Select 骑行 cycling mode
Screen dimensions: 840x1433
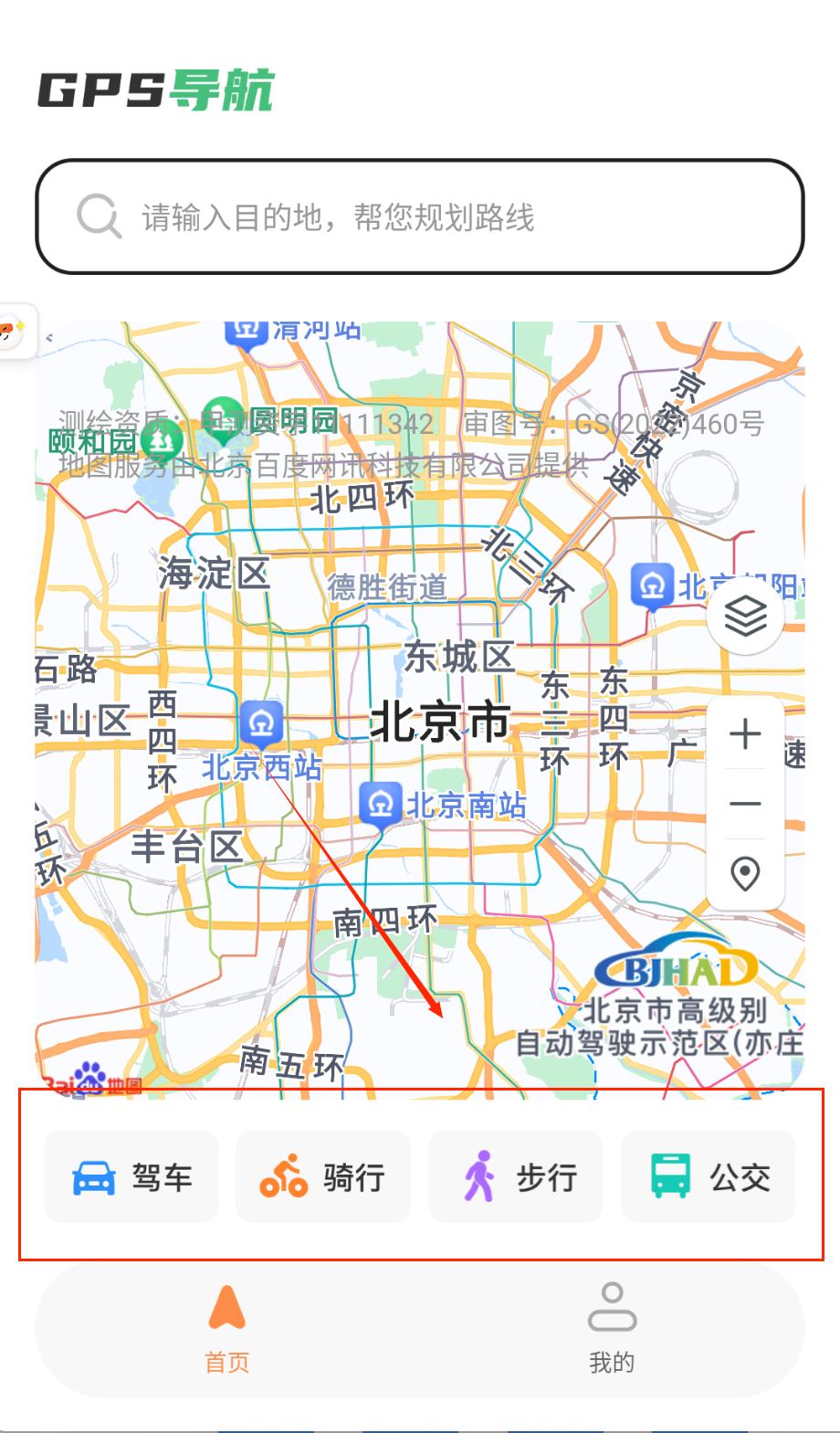323,1177
